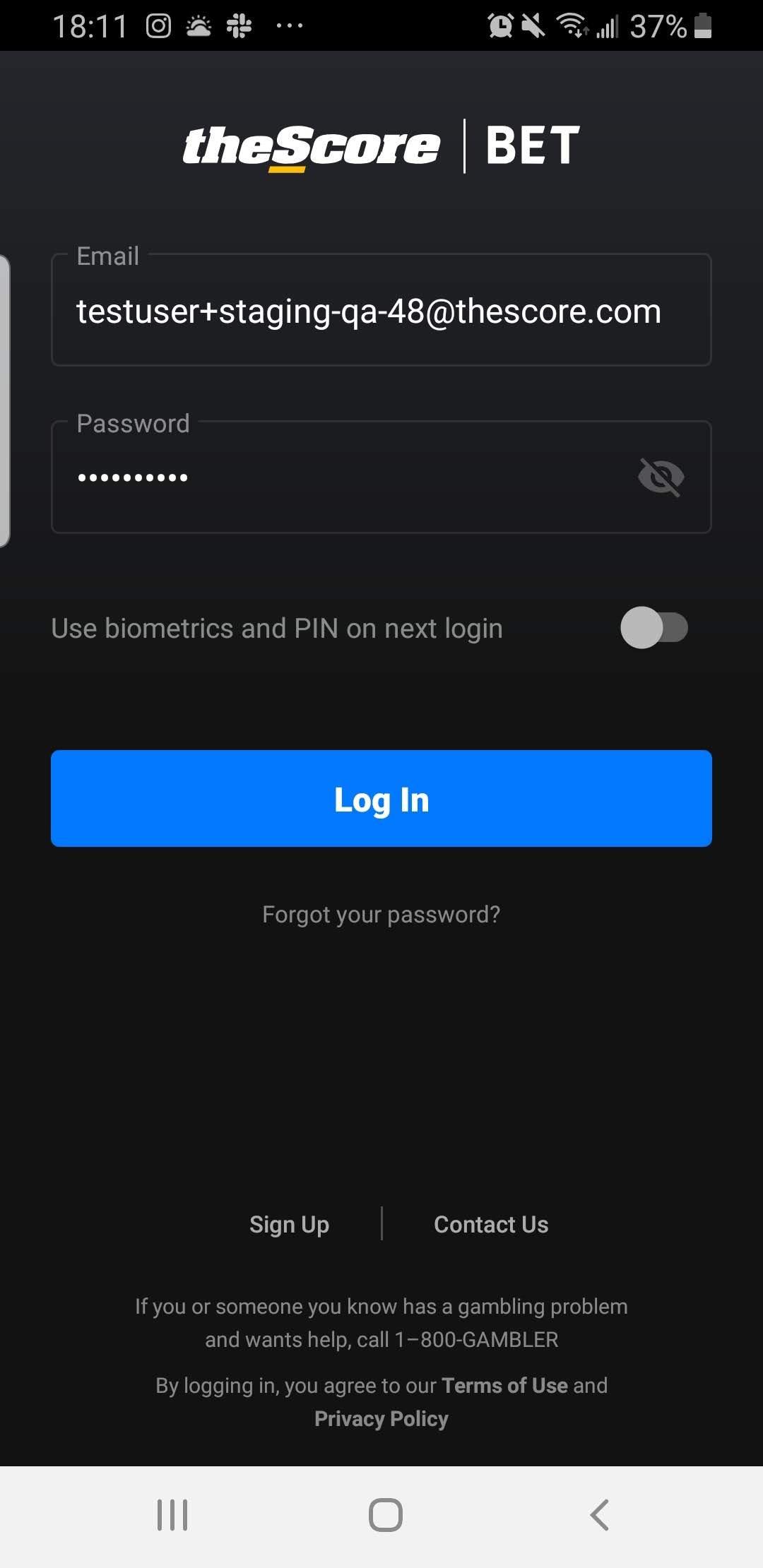Enable biometrics and PIN for next login
Image resolution: width=763 pixels, height=1568 pixels.
point(653,627)
